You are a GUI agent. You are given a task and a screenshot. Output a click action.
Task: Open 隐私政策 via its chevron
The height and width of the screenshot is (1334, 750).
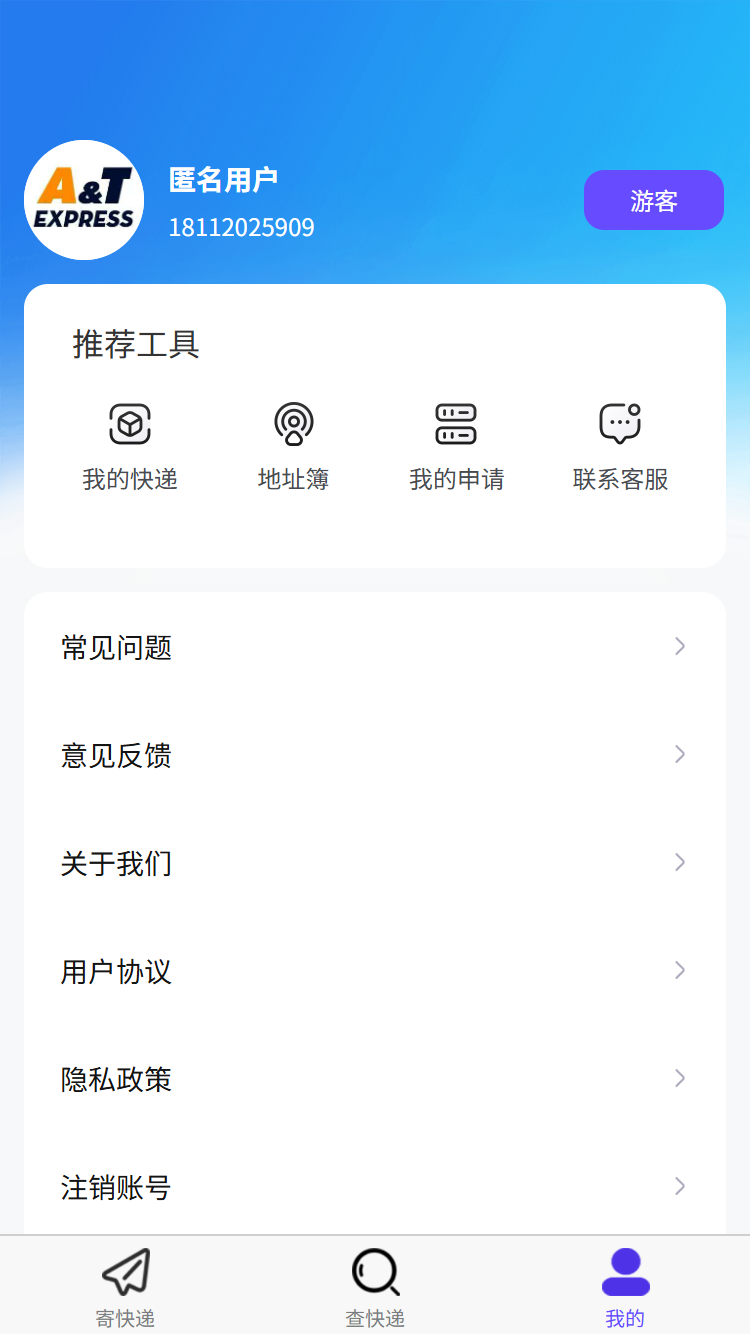pos(681,1079)
